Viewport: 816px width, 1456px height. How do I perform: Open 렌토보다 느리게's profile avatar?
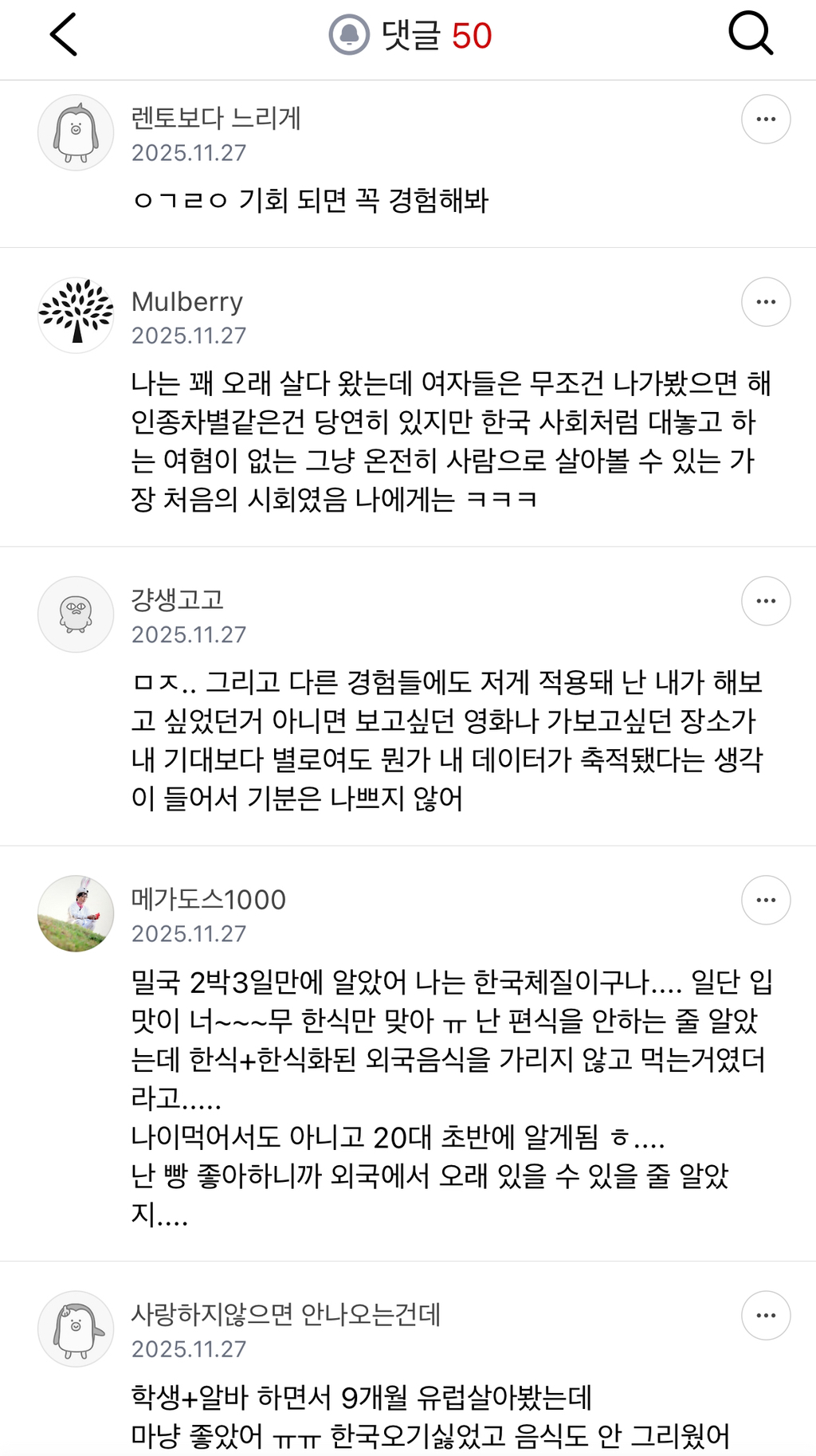tap(76, 132)
